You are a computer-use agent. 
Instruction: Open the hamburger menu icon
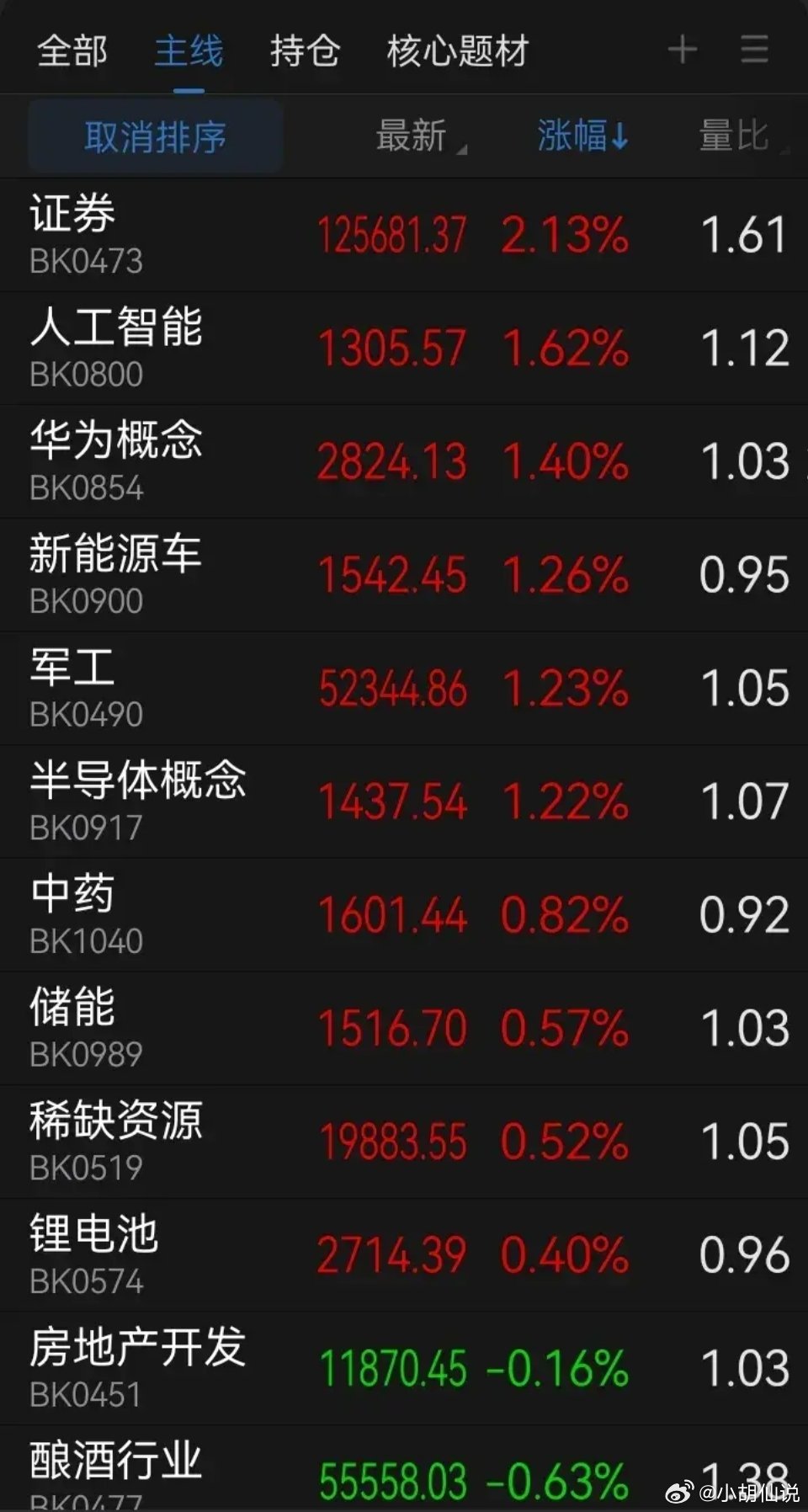point(754,51)
